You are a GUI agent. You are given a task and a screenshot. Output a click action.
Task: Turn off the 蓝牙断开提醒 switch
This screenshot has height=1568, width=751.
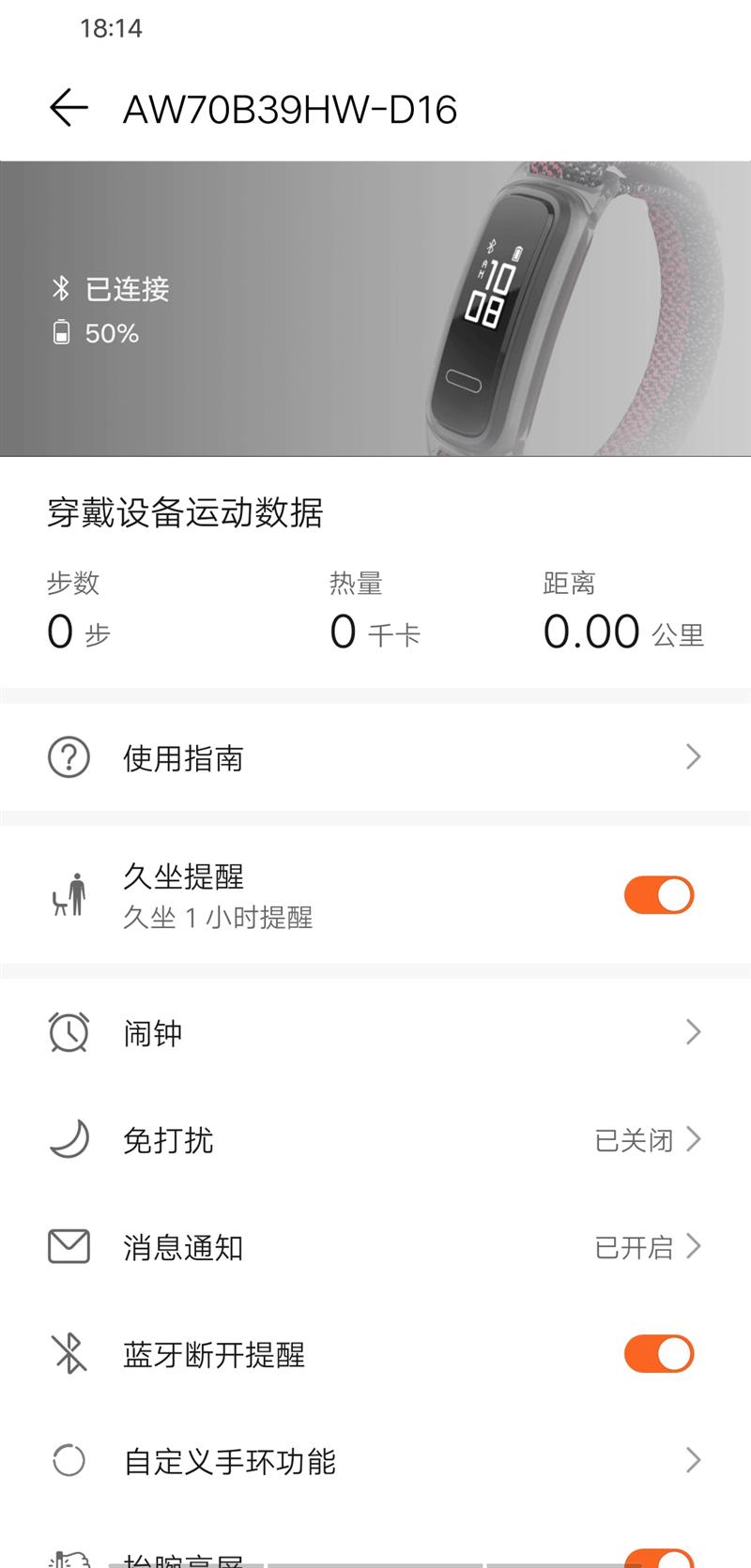click(x=658, y=1354)
